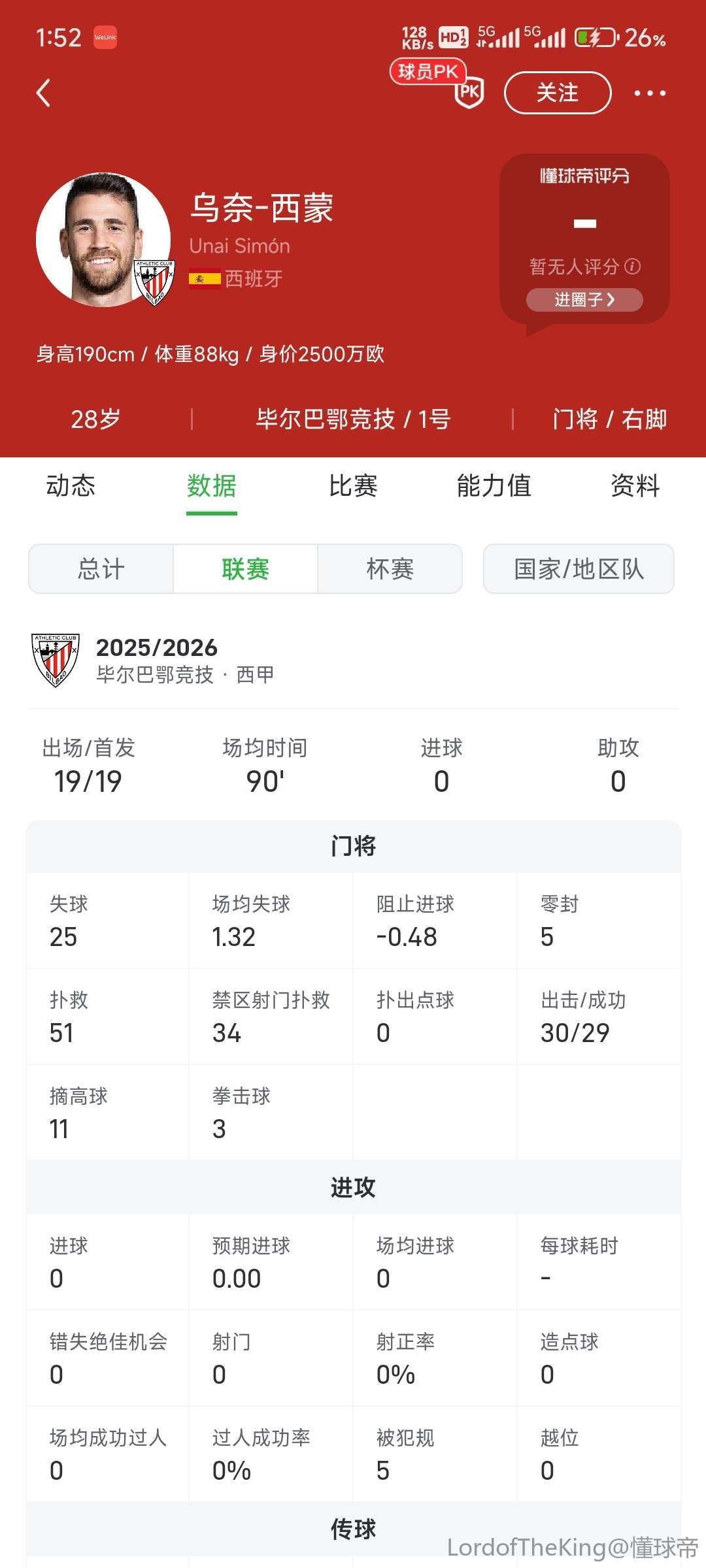The width and height of the screenshot is (706, 1568).
Task: Tap the 进圈子 button
Action: (584, 300)
